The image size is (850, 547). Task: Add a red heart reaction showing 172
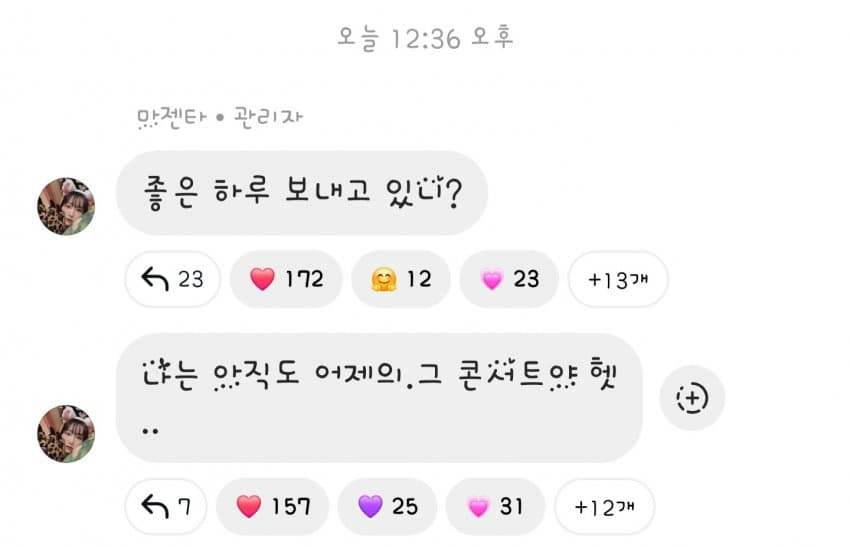[286, 279]
